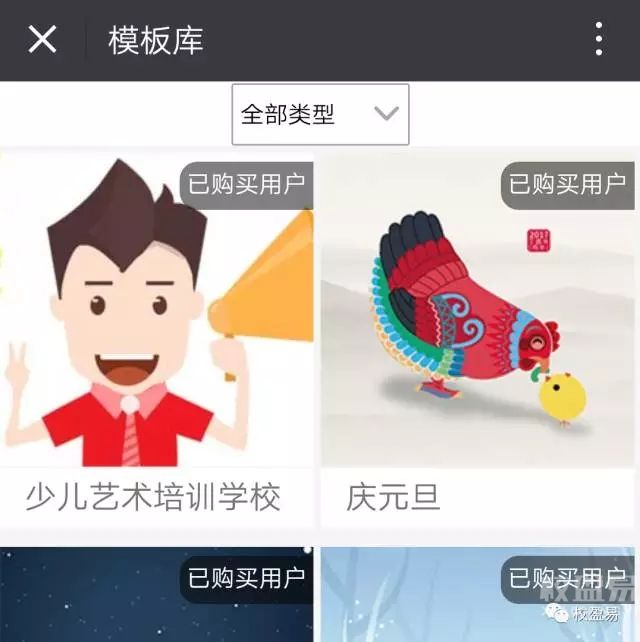640x642 pixels.
Task: Open the three-dot overflow menu
Action: (x=598, y=40)
